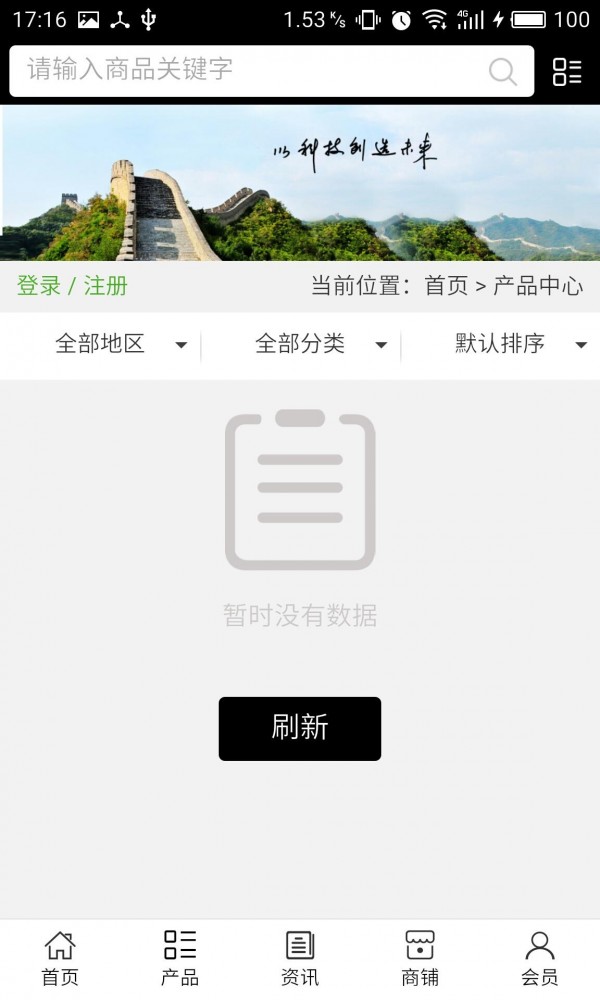Tap the 刷新 button
Viewport: 600px width, 1000px height.
coord(300,728)
